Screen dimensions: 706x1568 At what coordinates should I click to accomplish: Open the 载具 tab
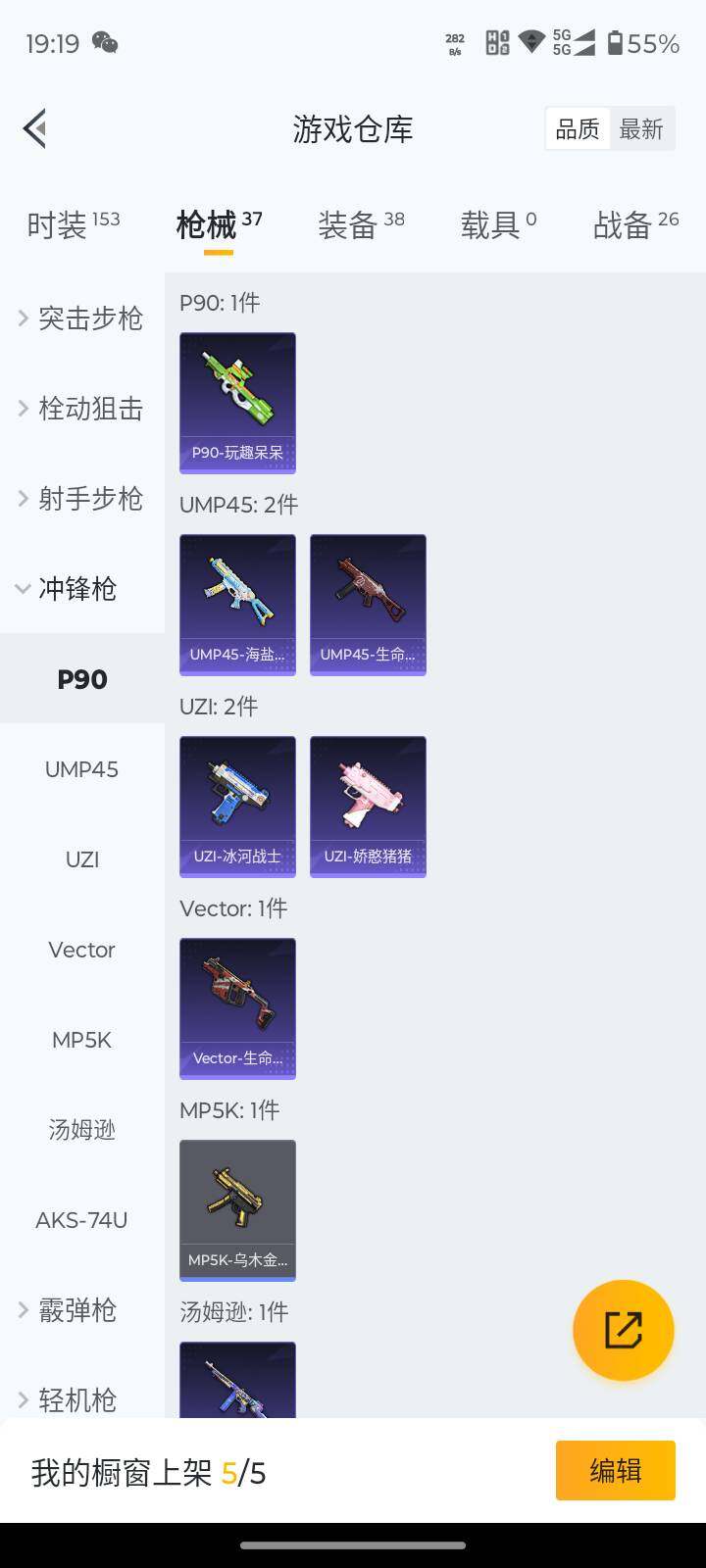tap(498, 224)
